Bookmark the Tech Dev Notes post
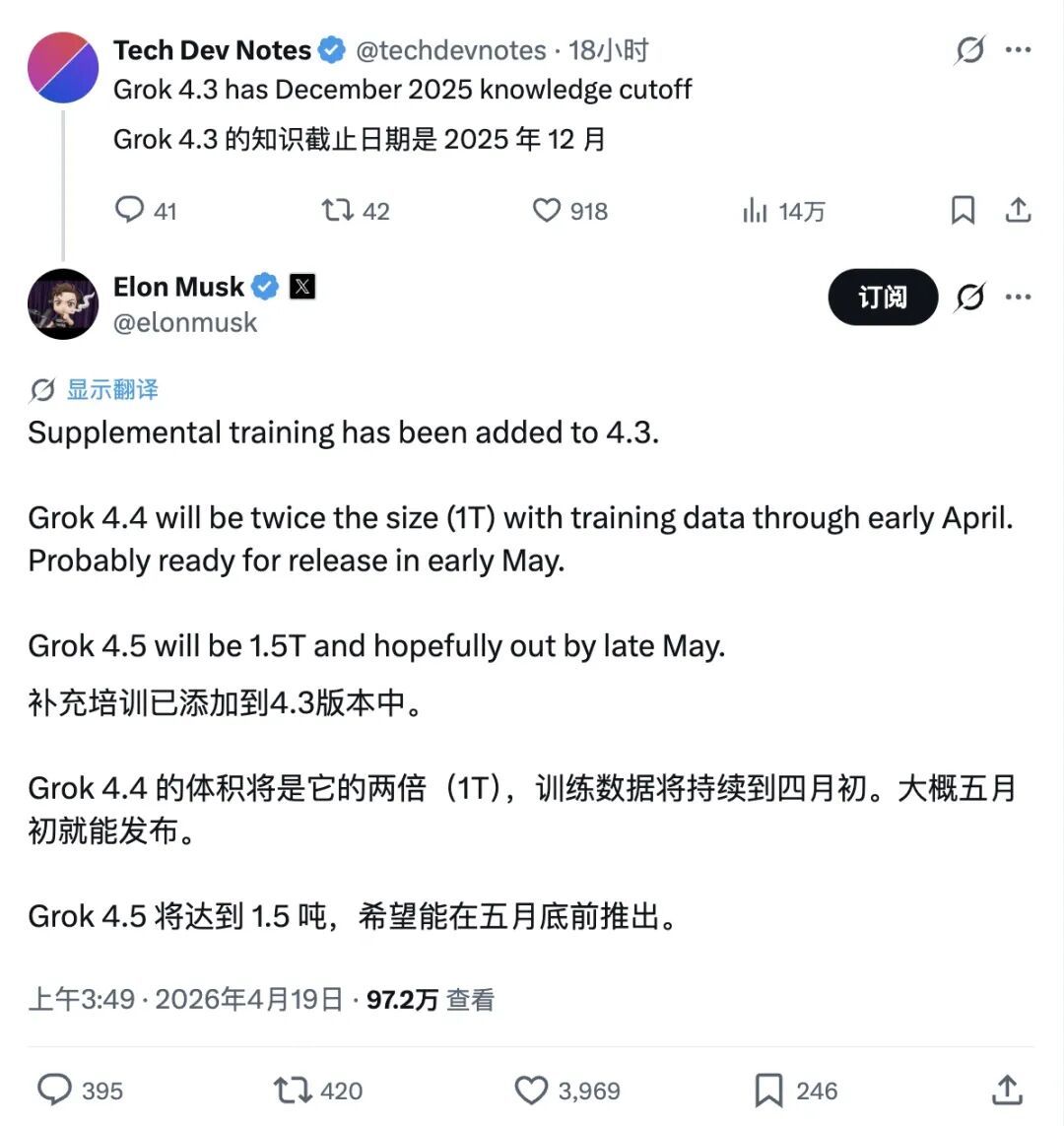 coord(963,210)
